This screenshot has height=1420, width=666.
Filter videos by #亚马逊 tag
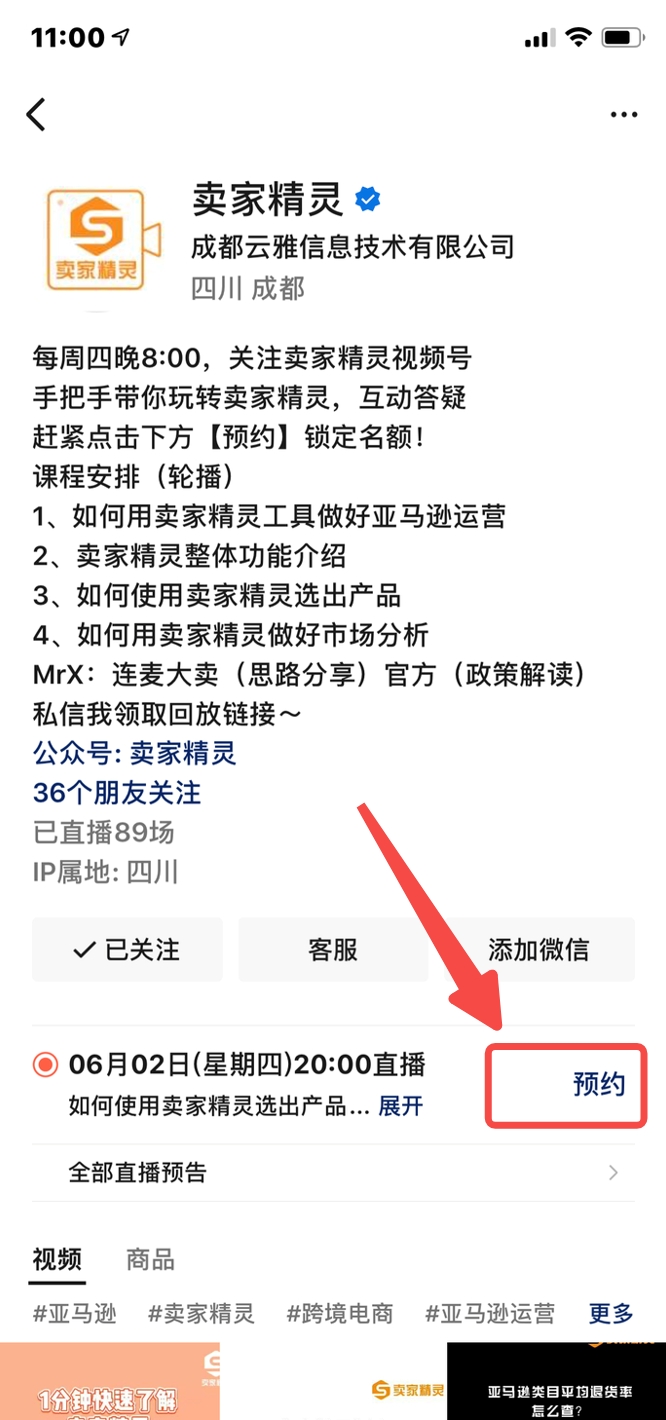[x=75, y=1313]
